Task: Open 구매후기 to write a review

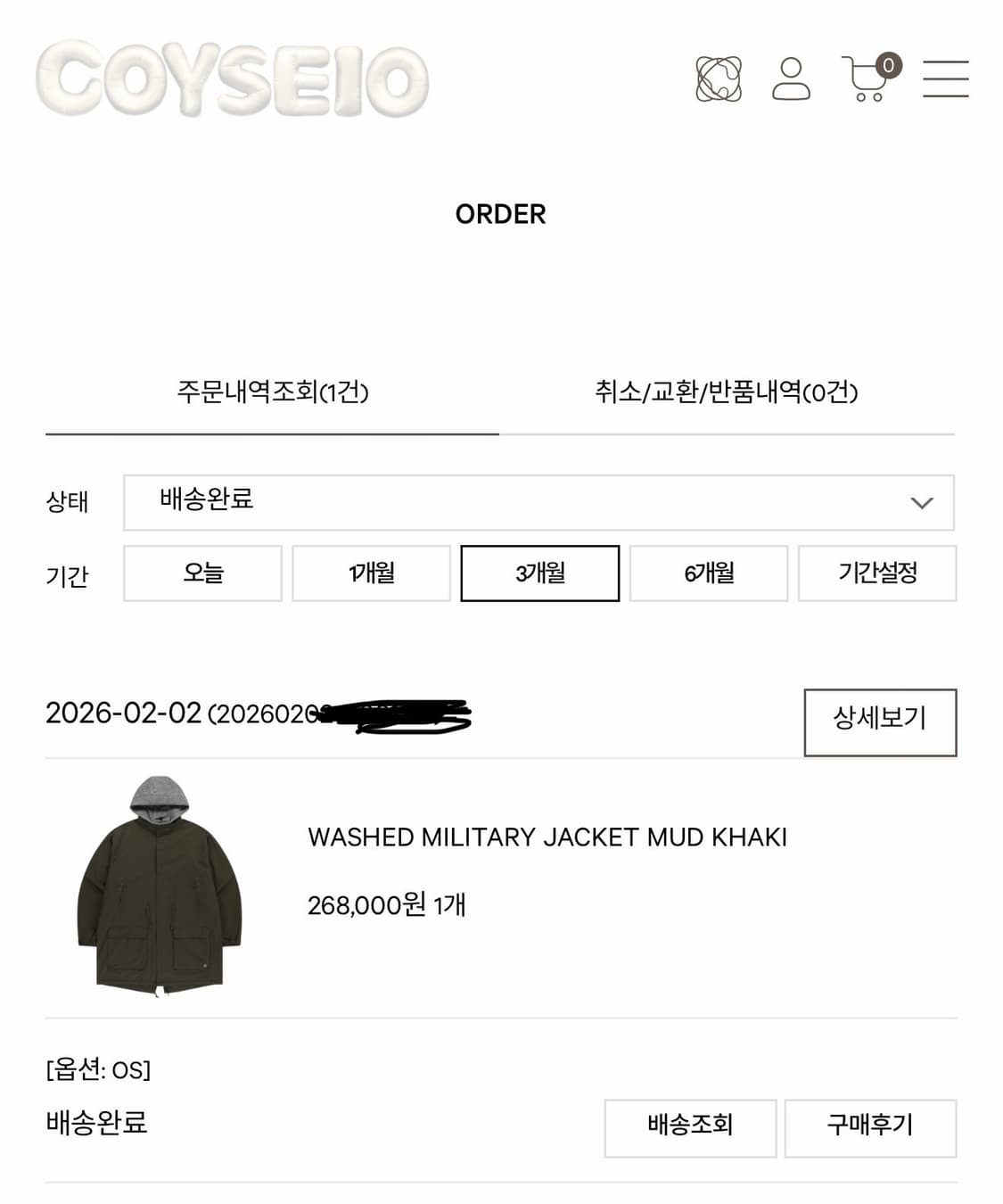Action: (x=871, y=1127)
